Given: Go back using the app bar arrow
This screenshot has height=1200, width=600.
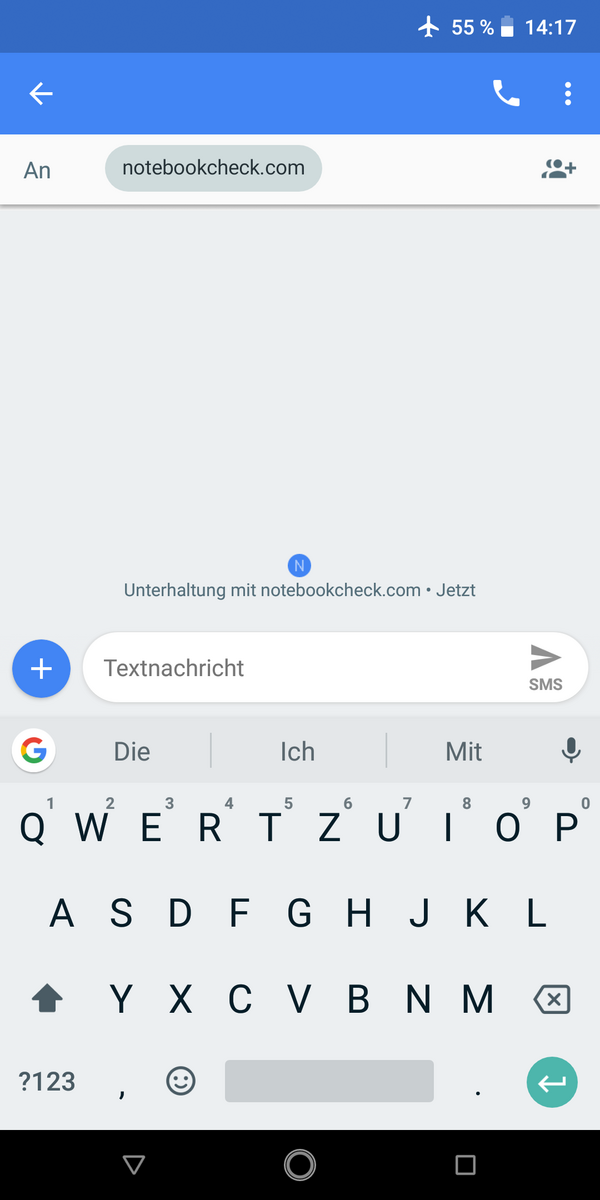Looking at the screenshot, I should coord(41,94).
